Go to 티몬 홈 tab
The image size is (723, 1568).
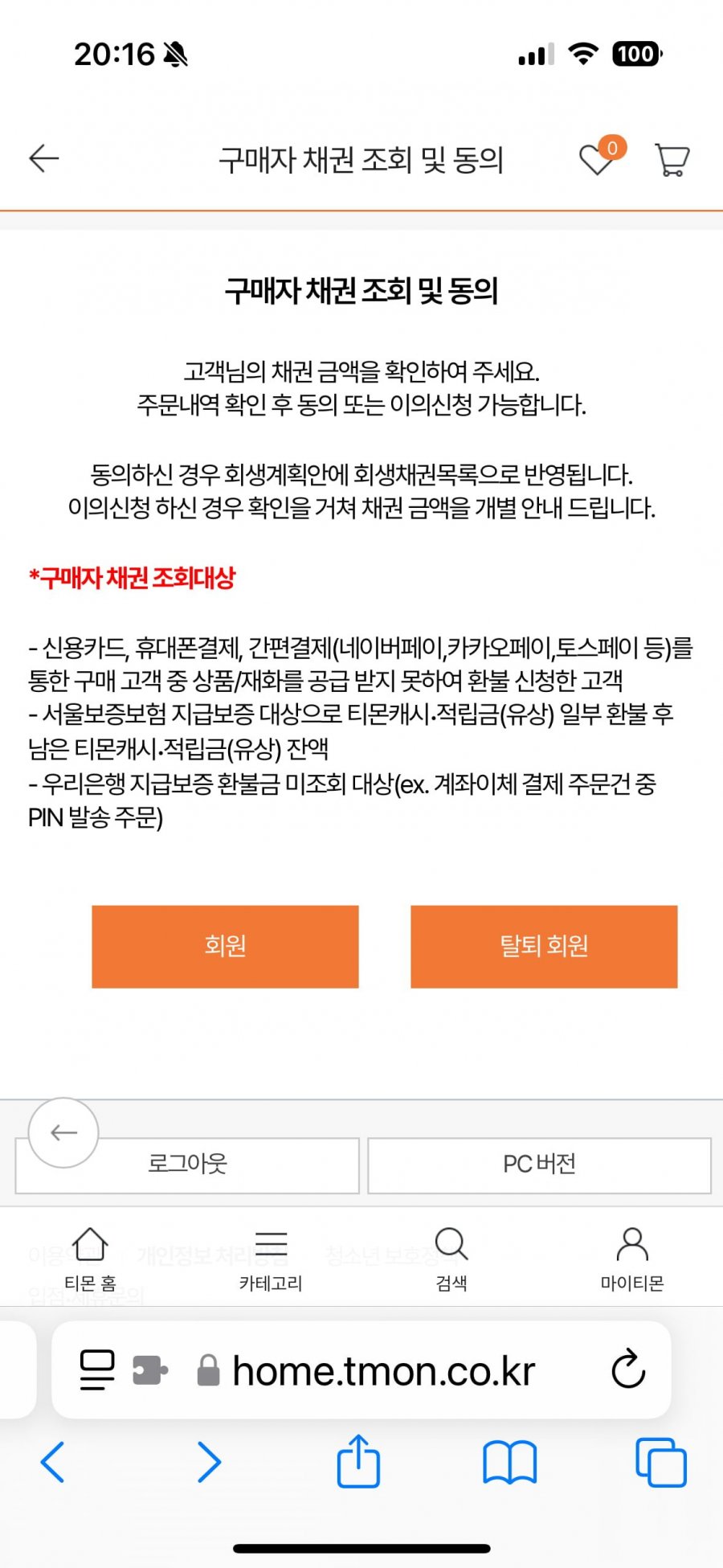pos(90,1259)
